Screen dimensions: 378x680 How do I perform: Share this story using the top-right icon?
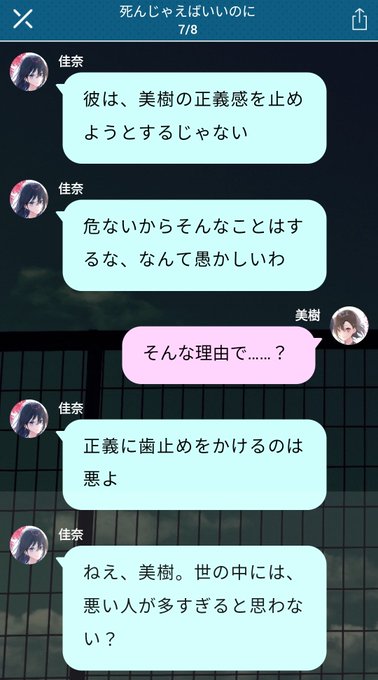point(359,20)
